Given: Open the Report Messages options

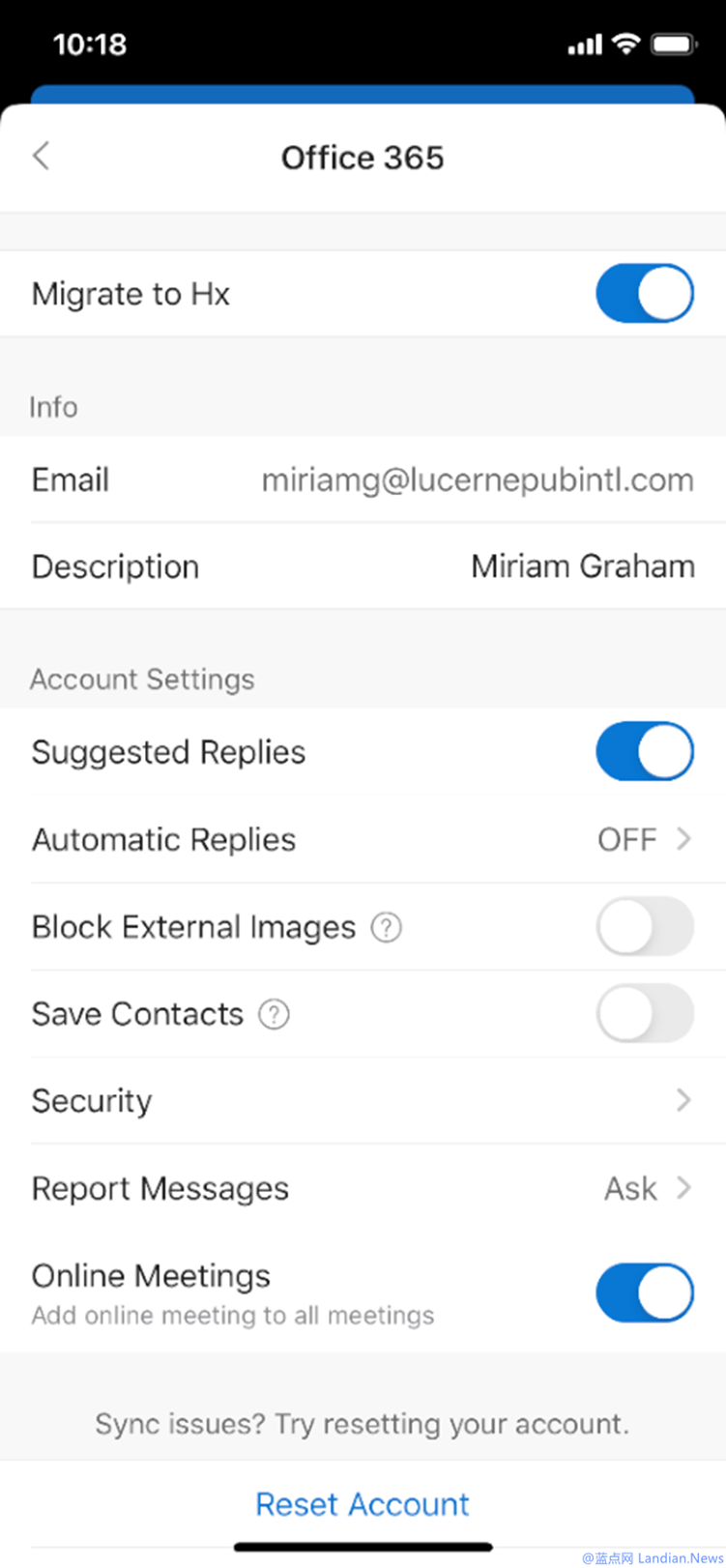Looking at the screenshot, I should pos(363,1188).
